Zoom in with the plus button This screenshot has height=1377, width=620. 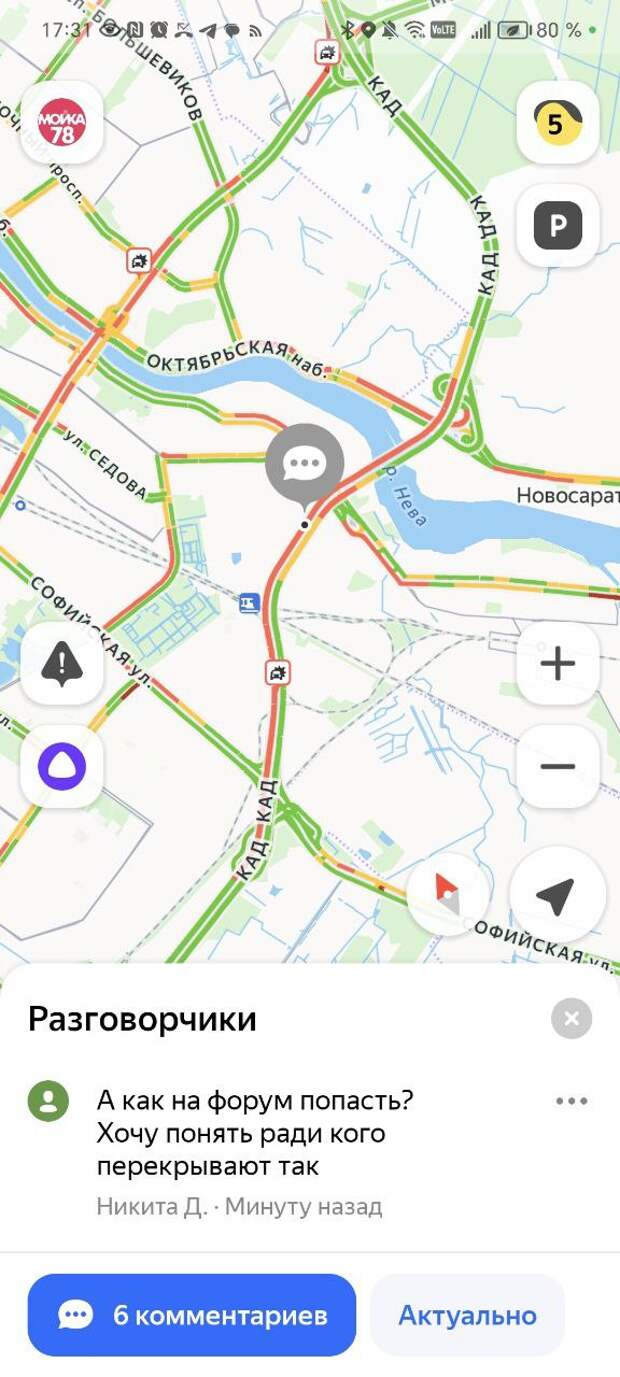pos(558,663)
